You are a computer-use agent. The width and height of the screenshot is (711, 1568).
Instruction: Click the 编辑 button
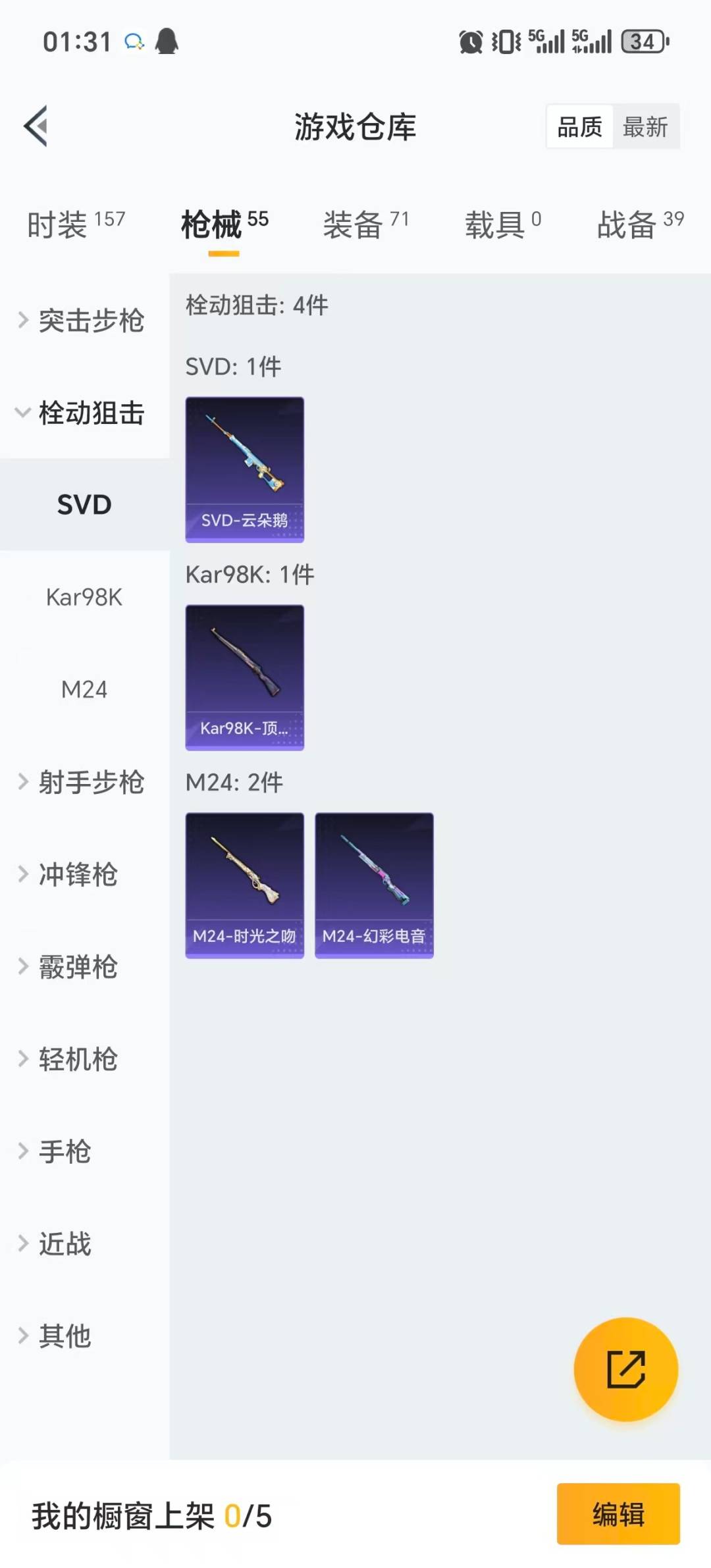point(618,1515)
